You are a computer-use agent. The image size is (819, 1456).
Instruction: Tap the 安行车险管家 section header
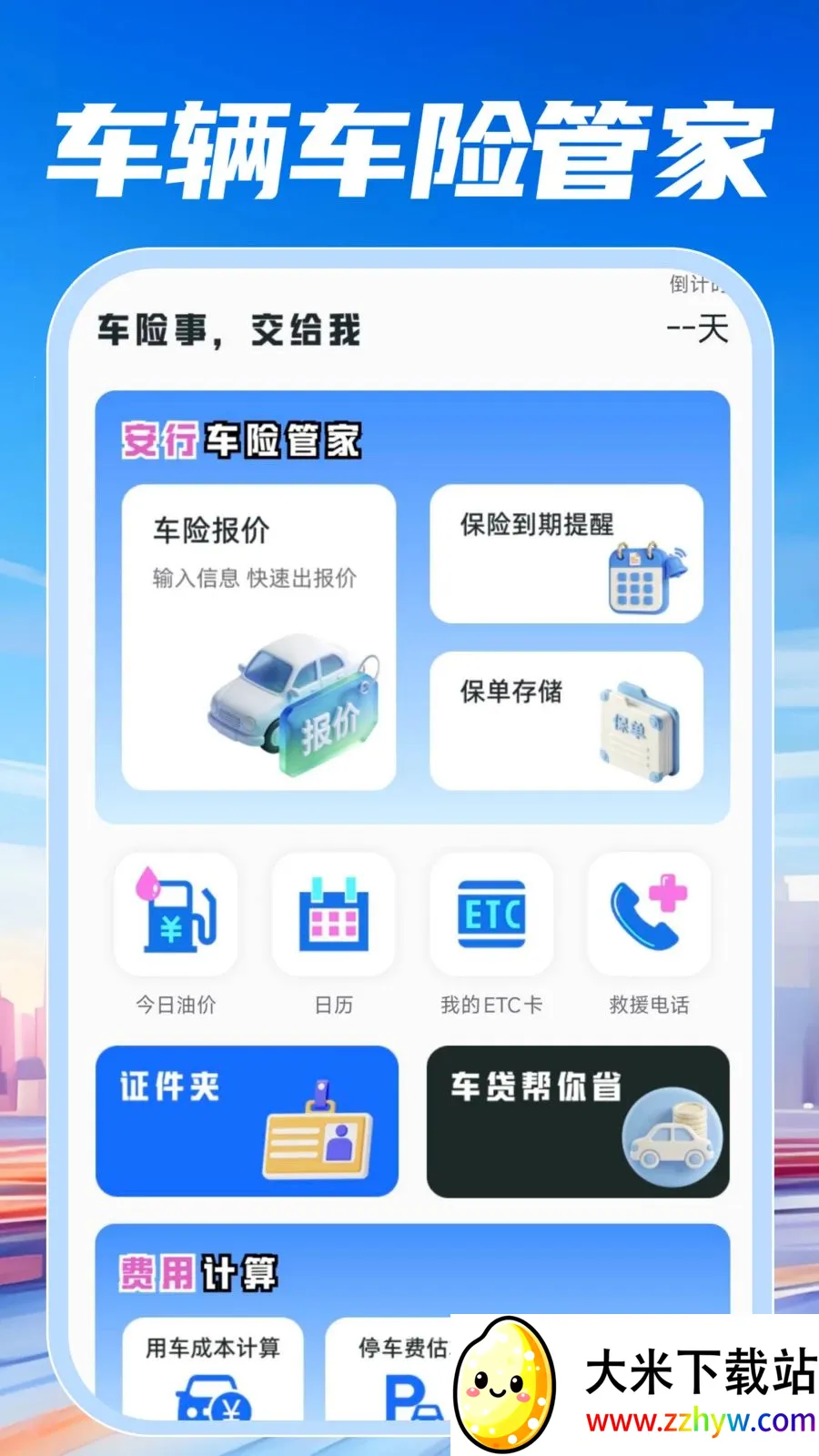pos(241,440)
